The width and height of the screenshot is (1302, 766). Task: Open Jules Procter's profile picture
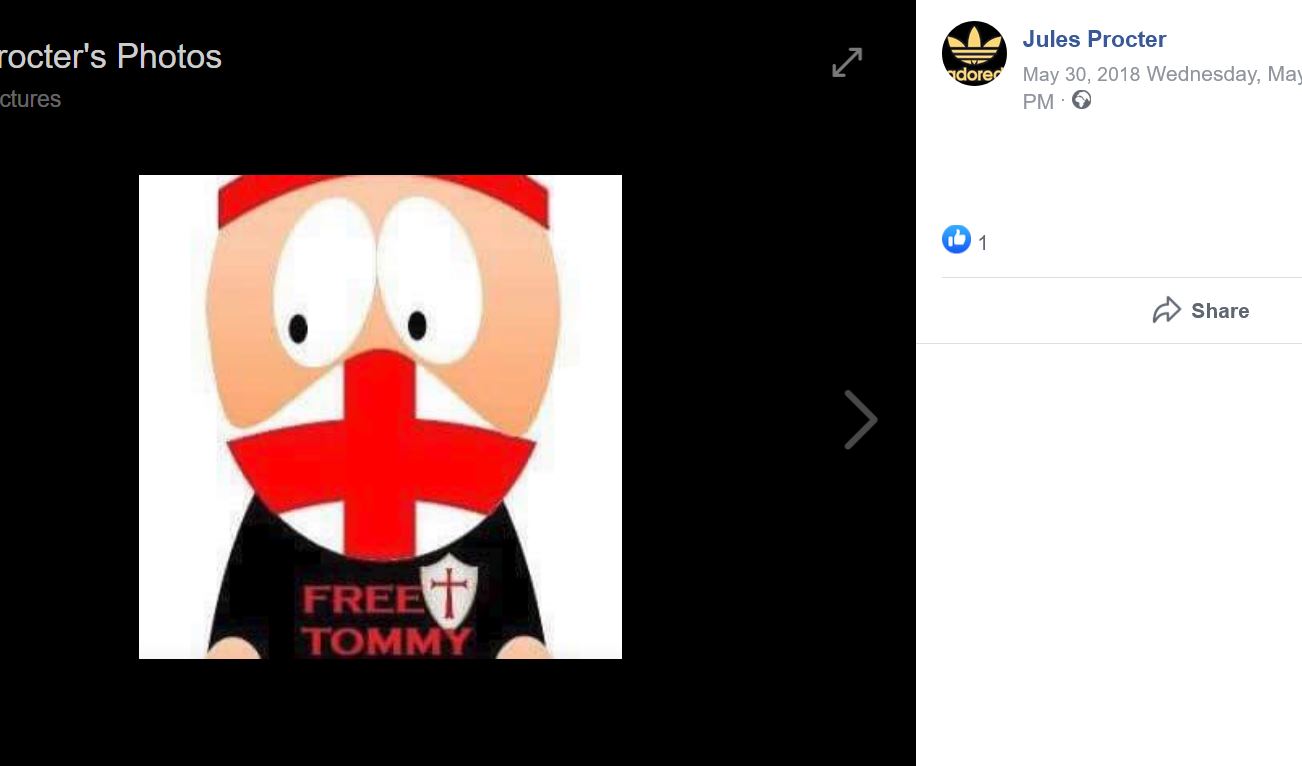[x=973, y=54]
